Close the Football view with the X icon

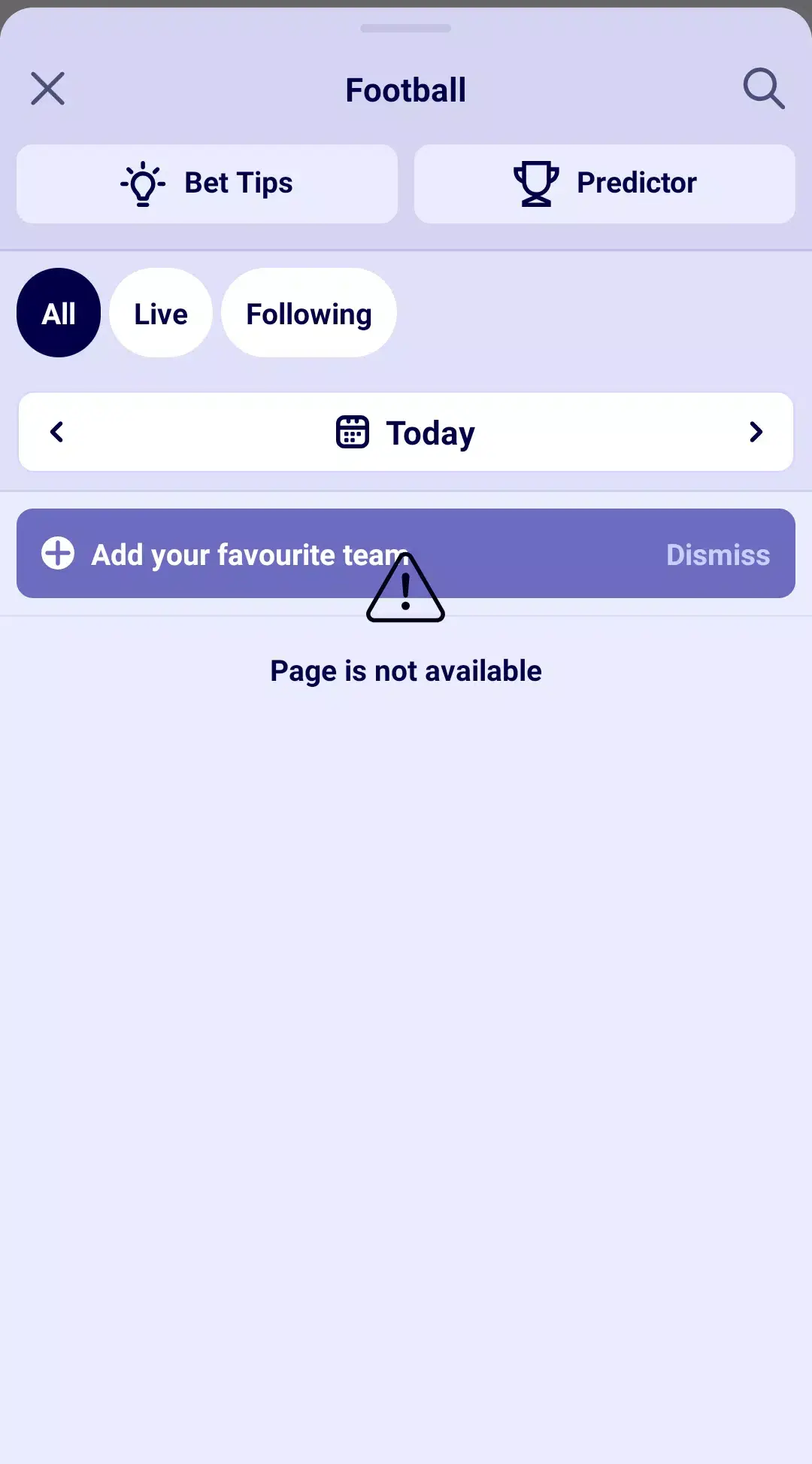tap(47, 88)
